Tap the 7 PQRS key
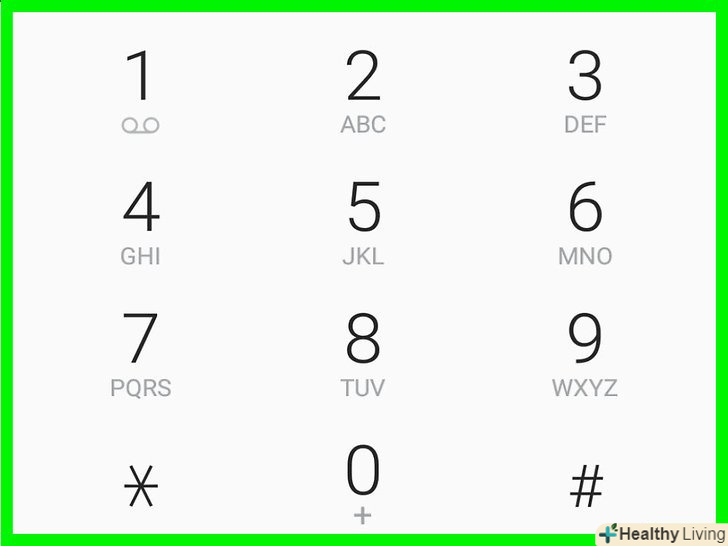 pyautogui.click(x=141, y=352)
